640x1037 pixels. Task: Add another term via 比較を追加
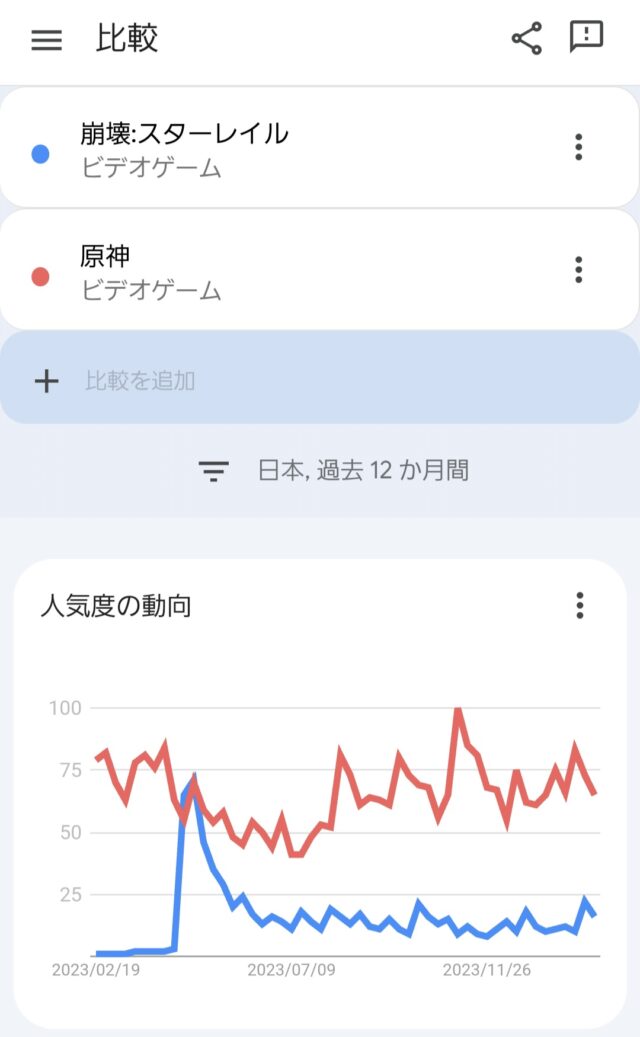[140, 380]
